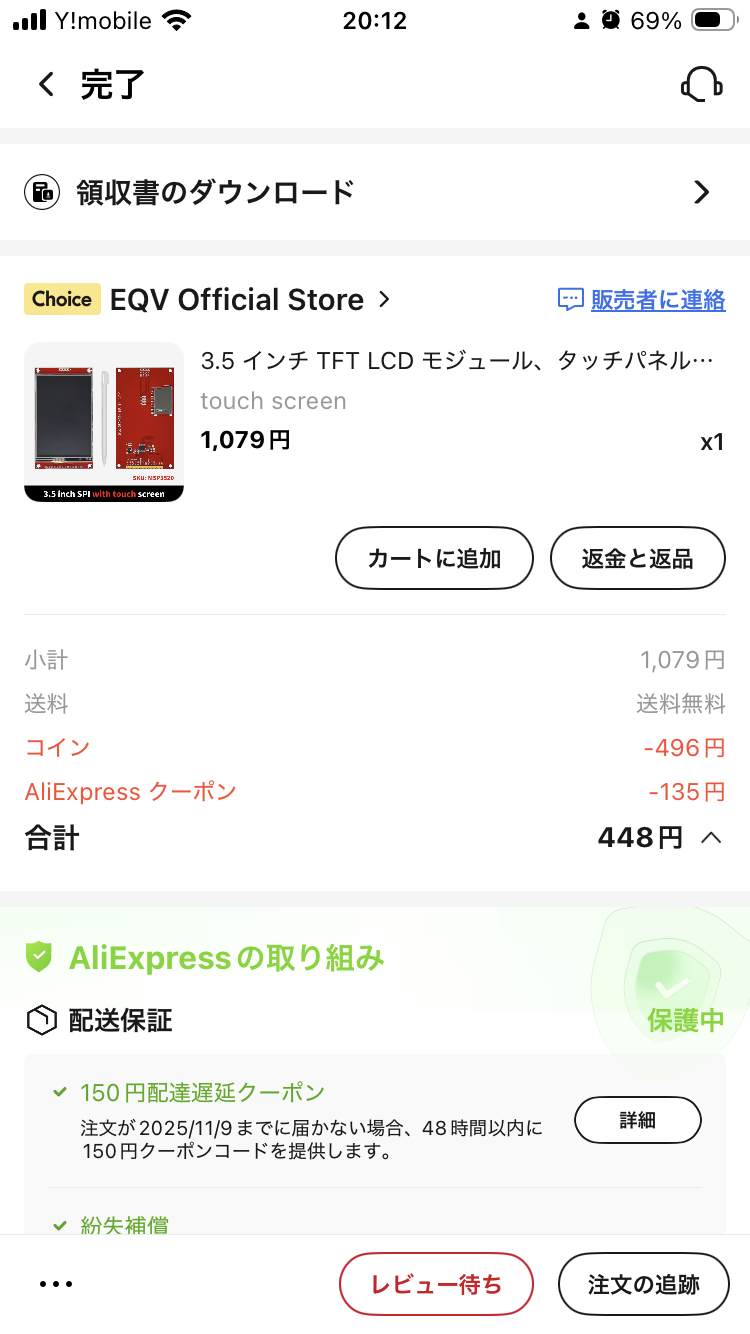Tap レビュー待ち to write review
Screen dimensions: 750x1334
(436, 1284)
